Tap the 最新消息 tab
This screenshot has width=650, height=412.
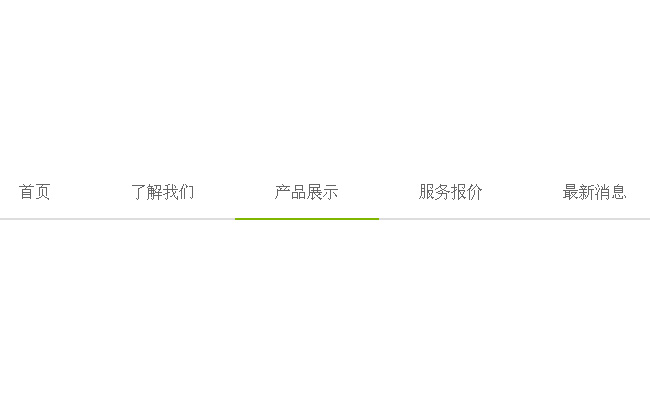(x=594, y=192)
